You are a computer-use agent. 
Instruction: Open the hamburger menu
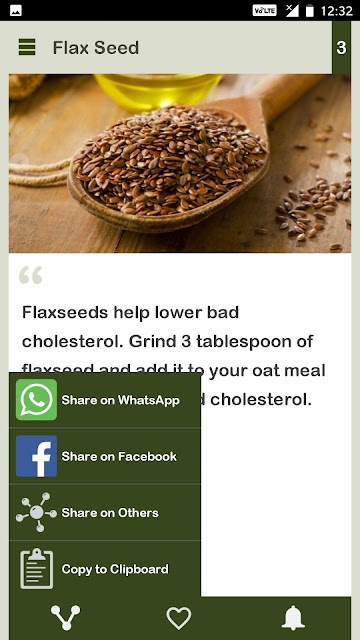[27, 47]
